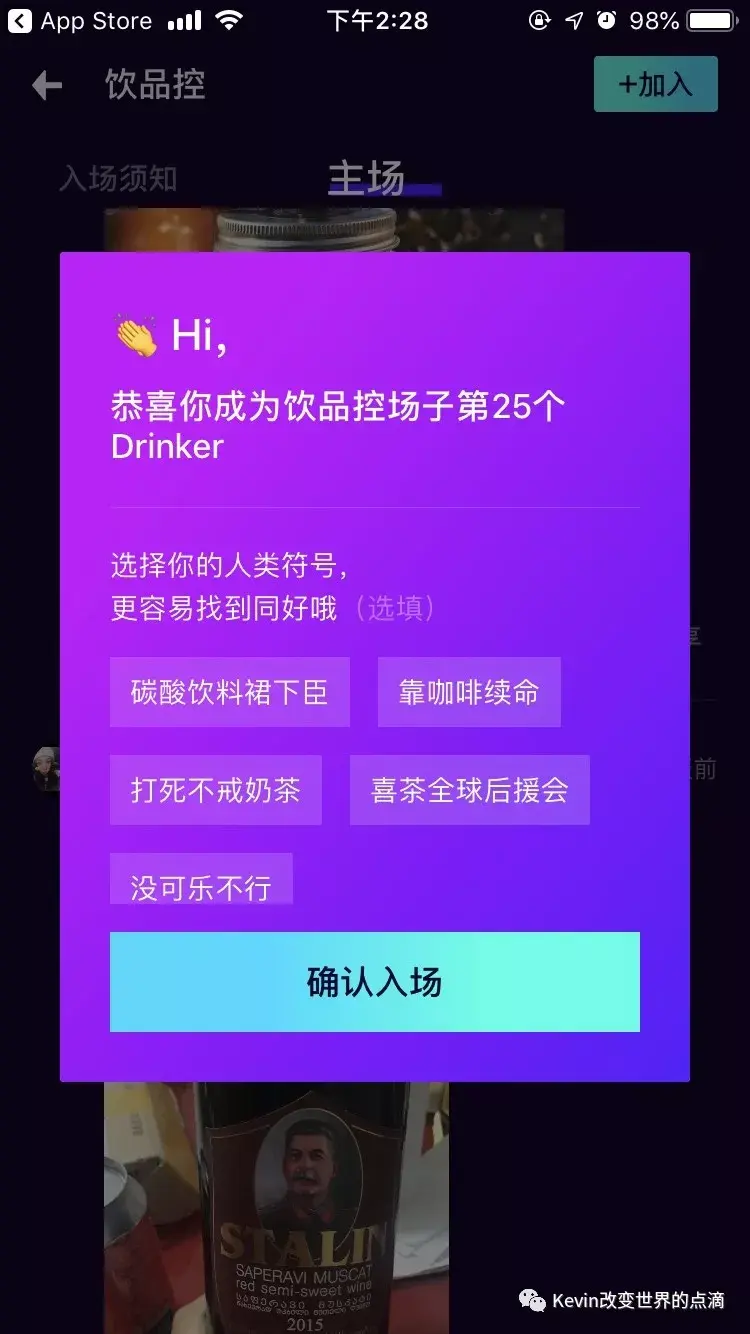Tap the +加入 join button
Viewport: 750px width, 1334px height.
[x=655, y=84]
